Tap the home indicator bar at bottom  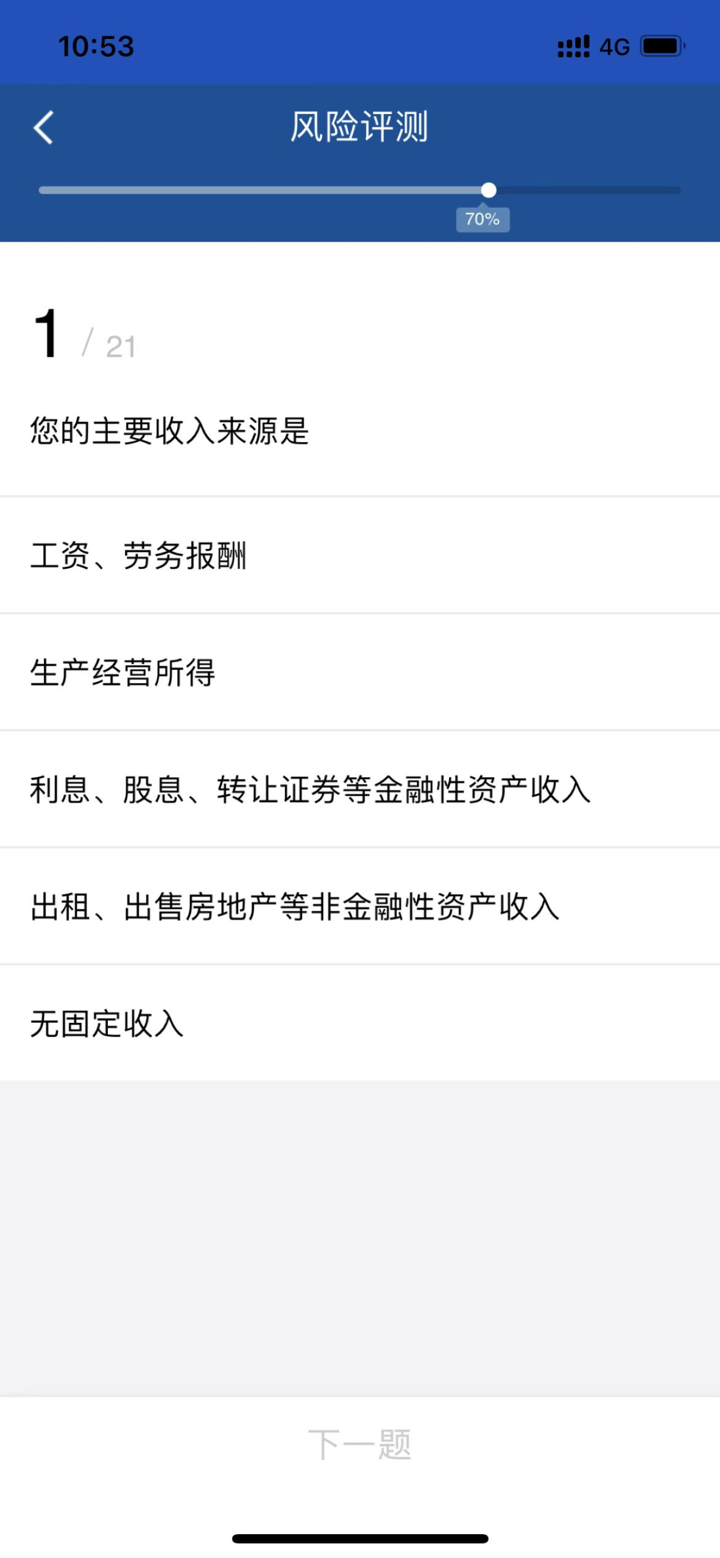coord(360,1538)
